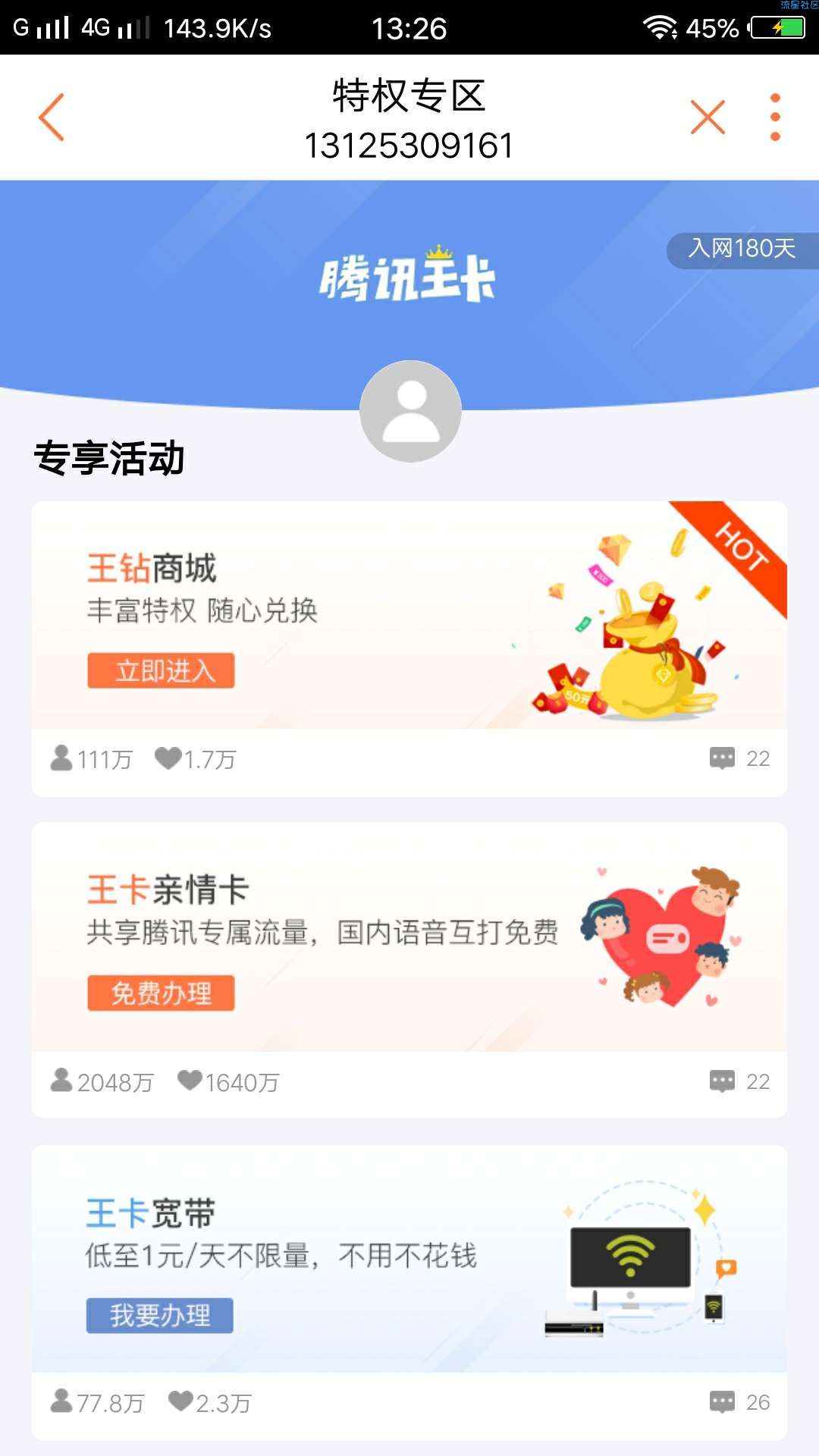
Task: Tap the gray profile avatar
Action: 410,412
